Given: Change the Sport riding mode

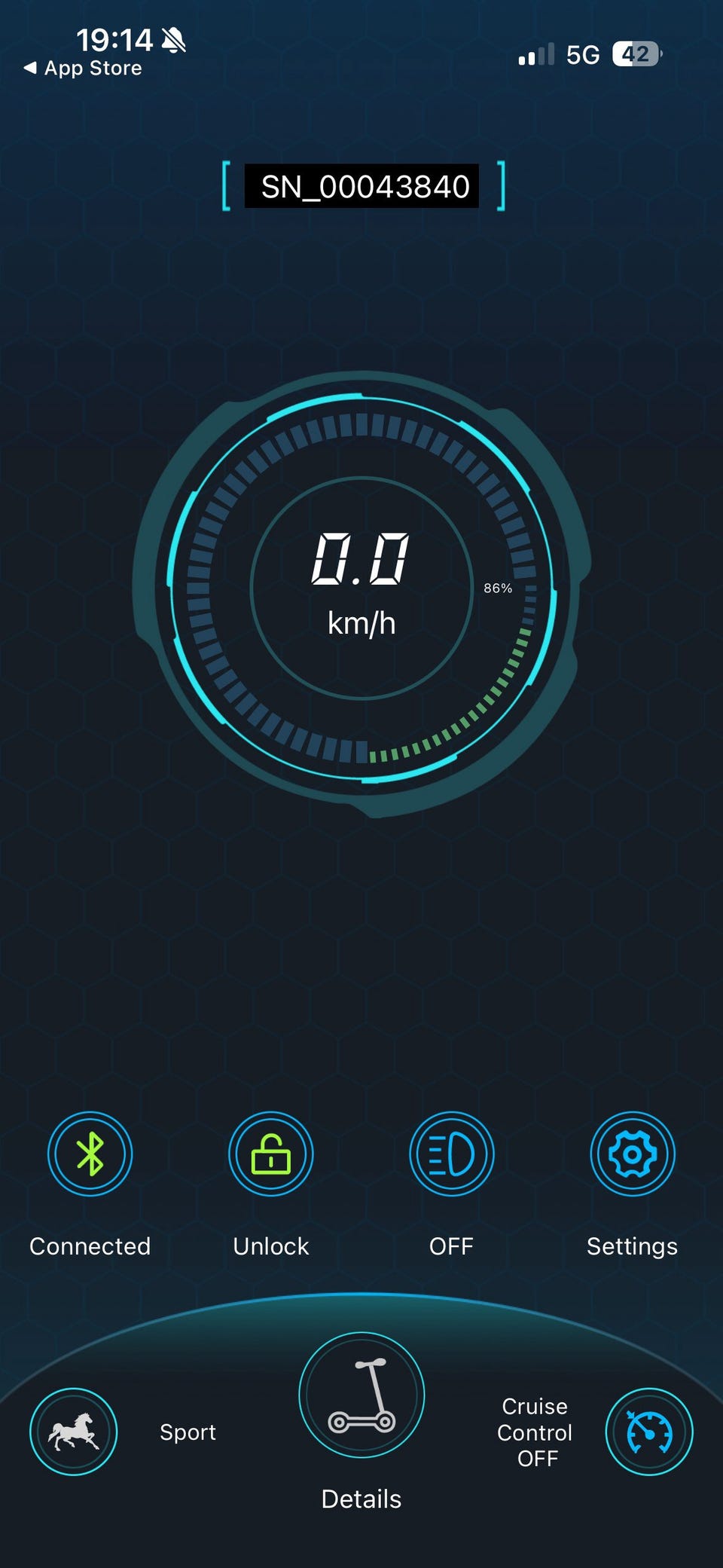Looking at the screenshot, I should pos(74,1431).
